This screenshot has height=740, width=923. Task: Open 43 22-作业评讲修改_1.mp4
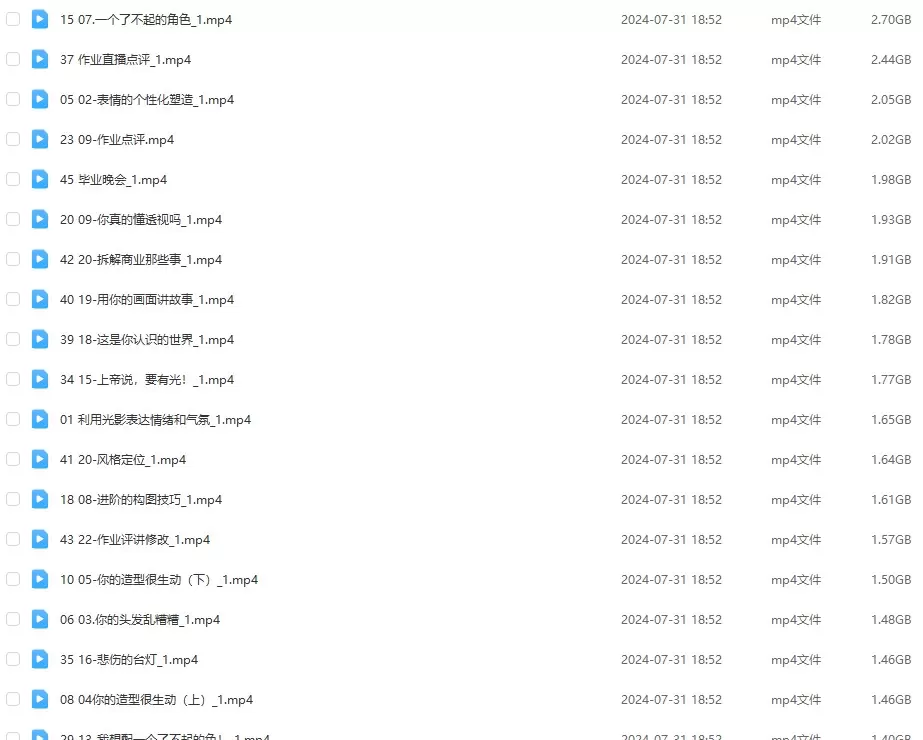pyautogui.click(x=135, y=540)
